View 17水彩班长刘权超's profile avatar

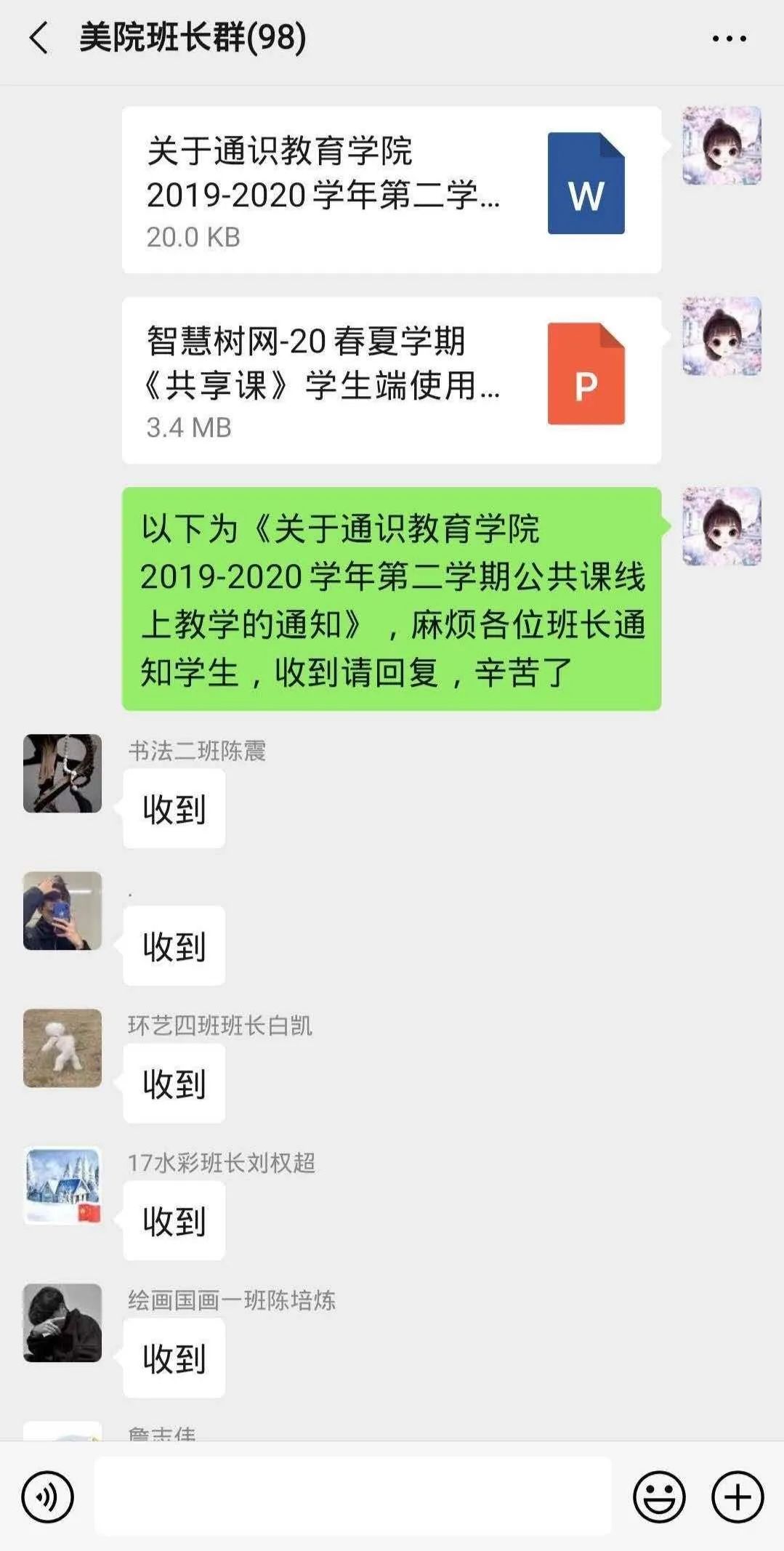point(62,1185)
